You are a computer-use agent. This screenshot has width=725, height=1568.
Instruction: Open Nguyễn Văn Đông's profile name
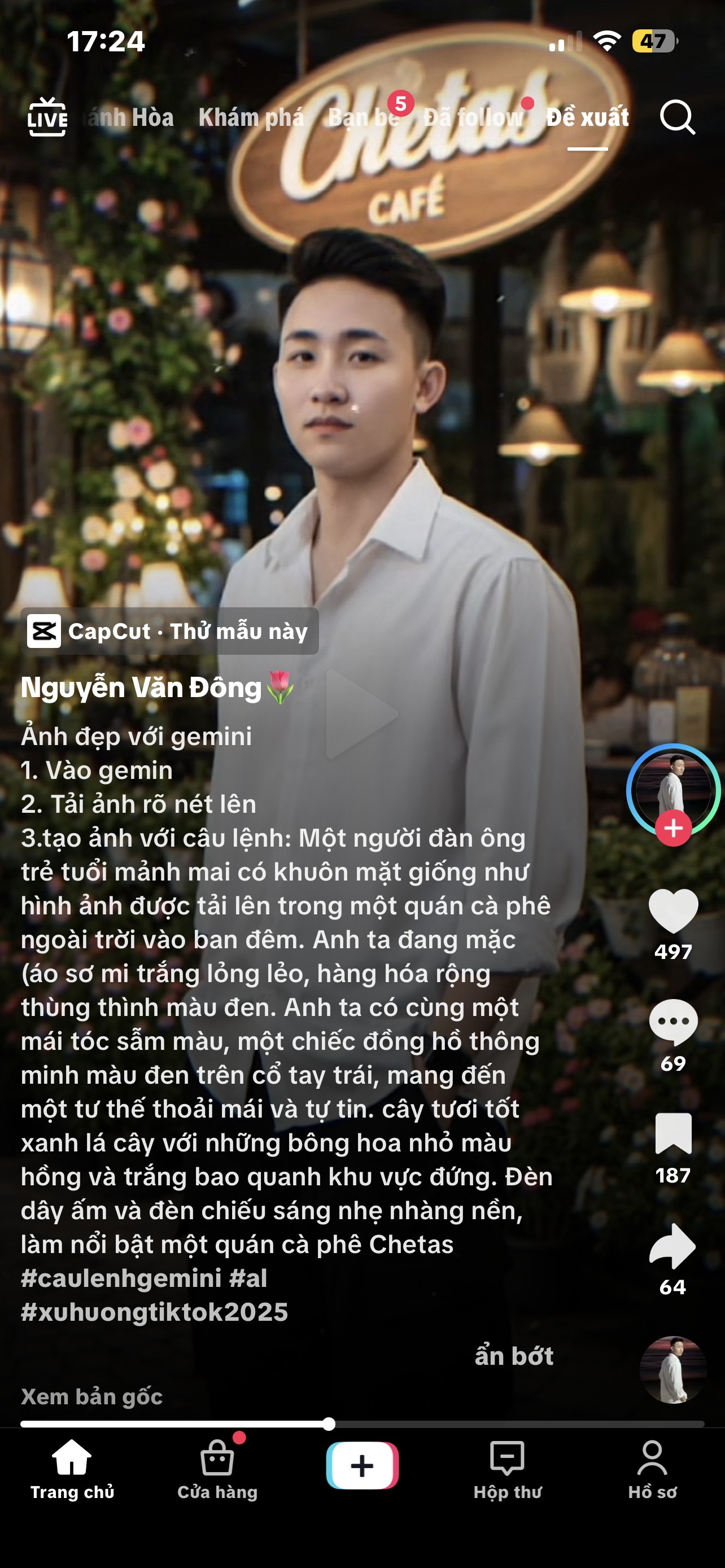tap(141, 688)
